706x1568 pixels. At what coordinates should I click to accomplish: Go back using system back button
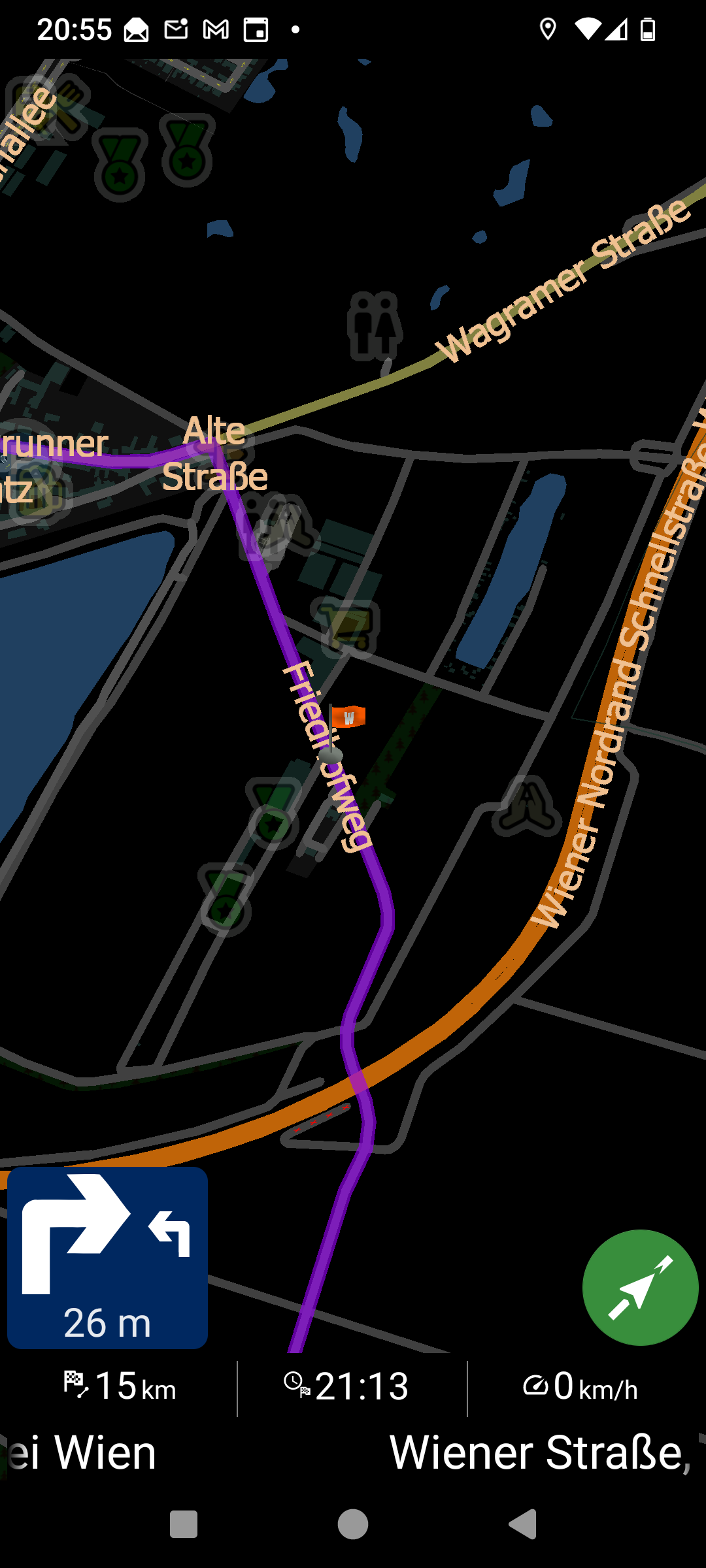pyautogui.click(x=522, y=1524)
